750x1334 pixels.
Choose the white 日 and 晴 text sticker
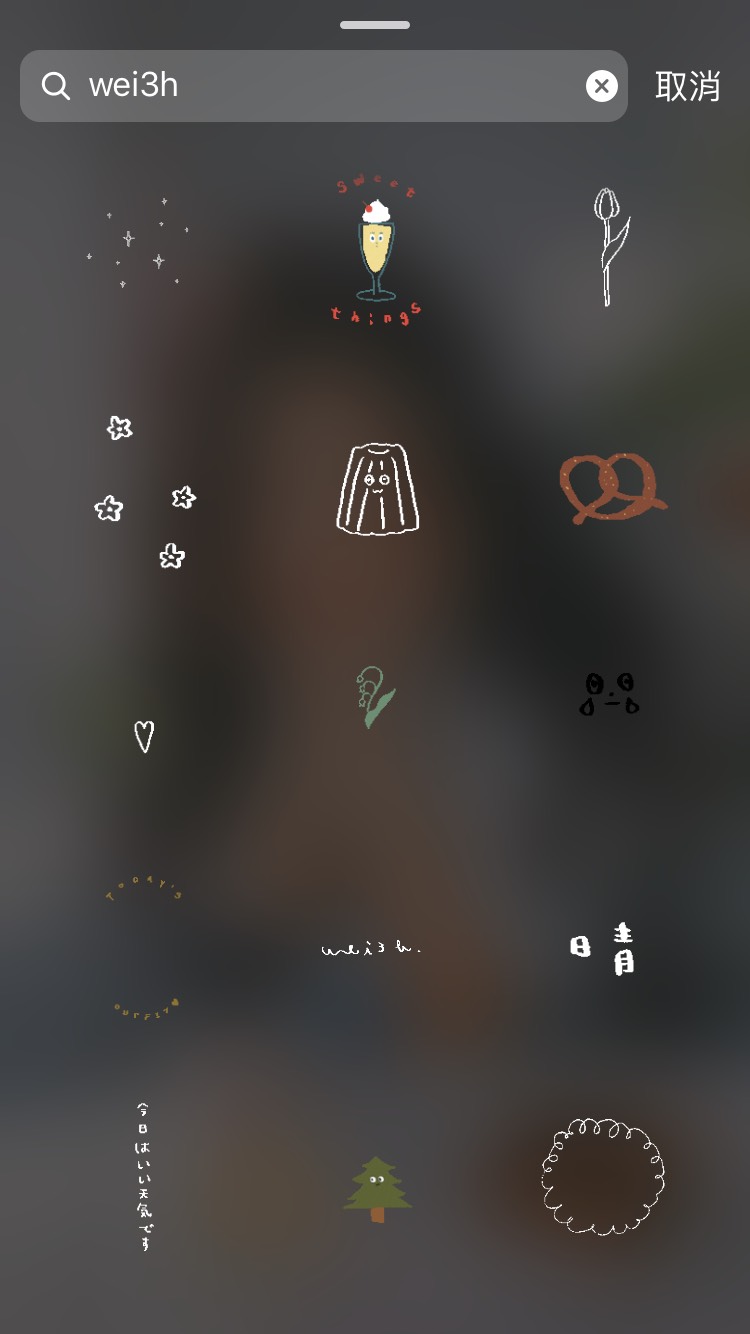(604, 948)
